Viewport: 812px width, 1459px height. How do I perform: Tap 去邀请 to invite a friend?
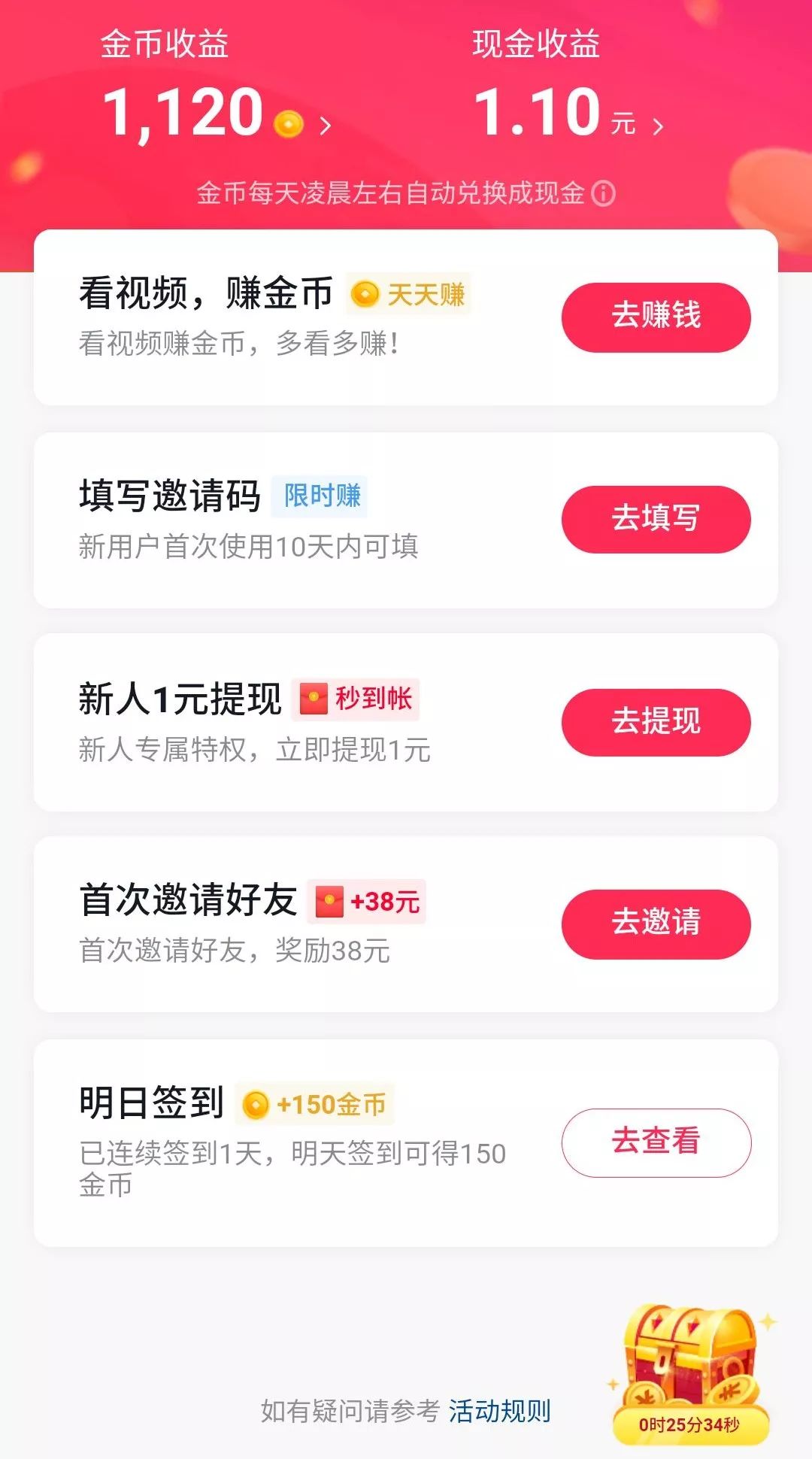pyautogui.click(x=656, y=924)
